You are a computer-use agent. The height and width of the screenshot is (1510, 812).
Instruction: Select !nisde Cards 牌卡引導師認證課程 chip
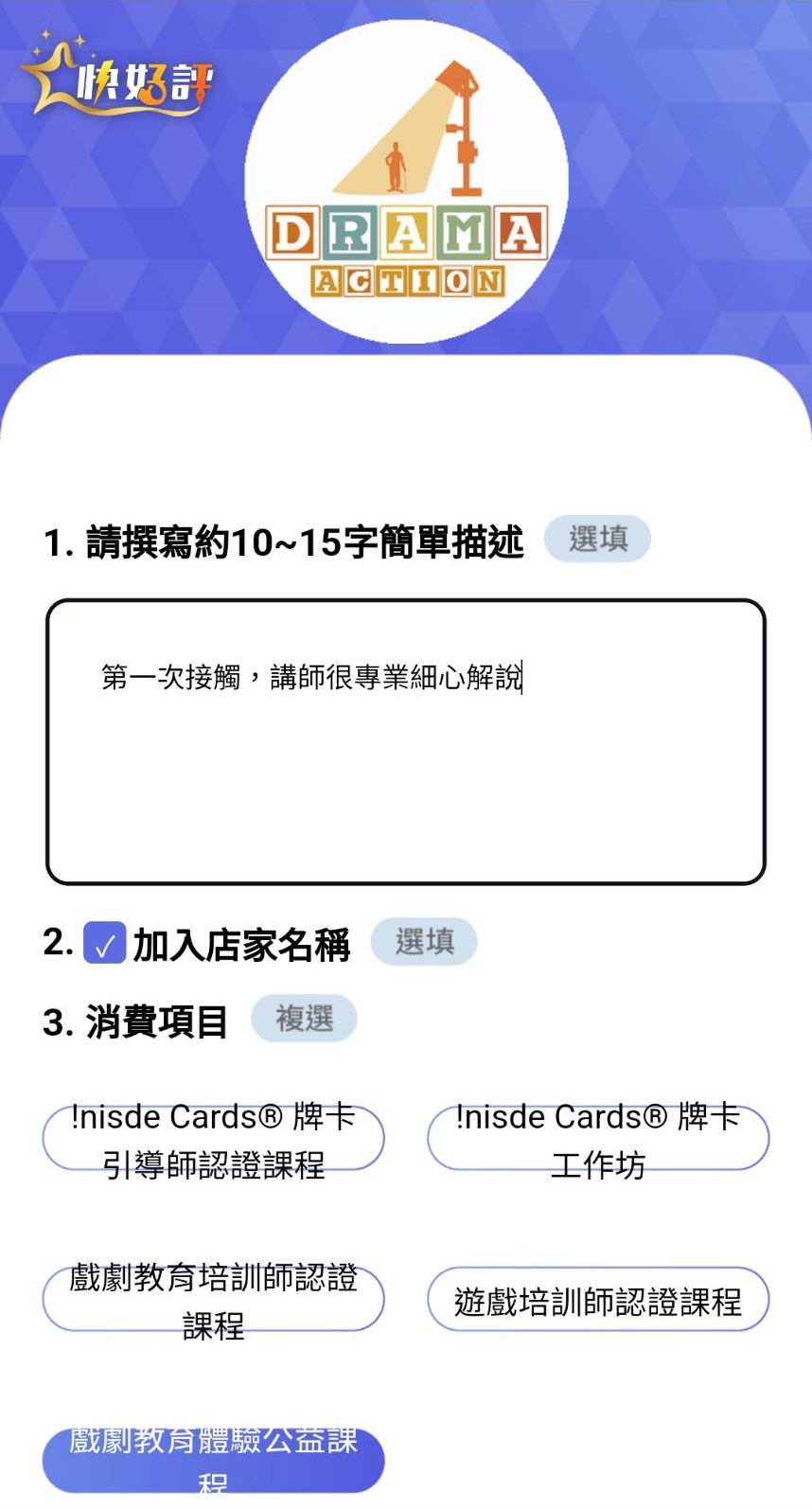click(x=213, y=1139)
